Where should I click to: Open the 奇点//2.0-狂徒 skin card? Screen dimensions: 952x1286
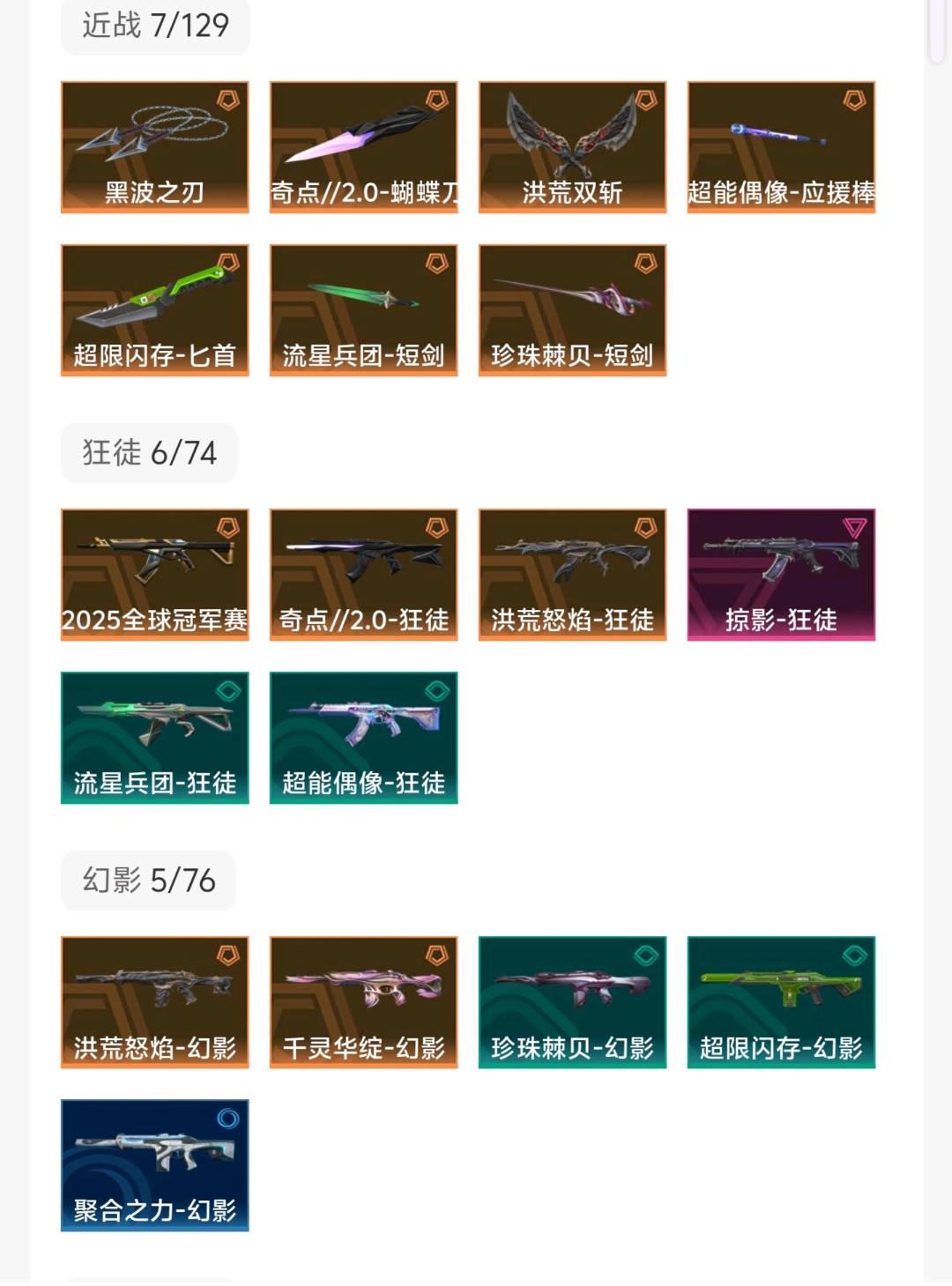363,575
